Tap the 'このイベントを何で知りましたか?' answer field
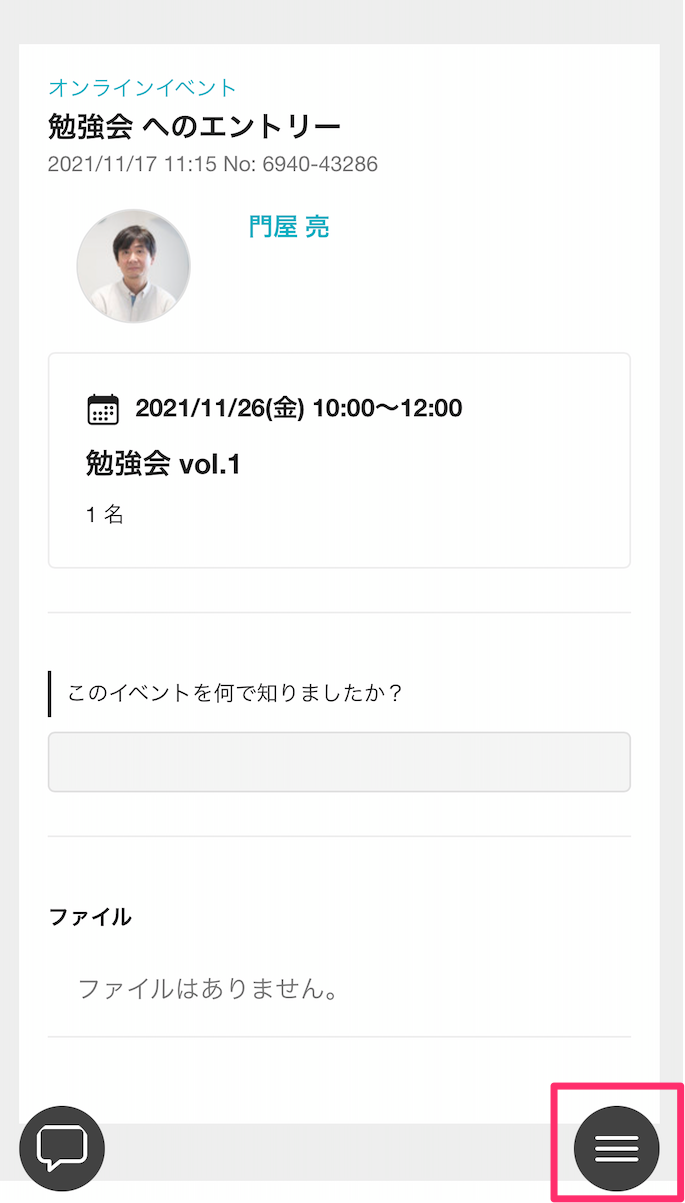Viewport: 685px width, 1203px height. point(339,762)
